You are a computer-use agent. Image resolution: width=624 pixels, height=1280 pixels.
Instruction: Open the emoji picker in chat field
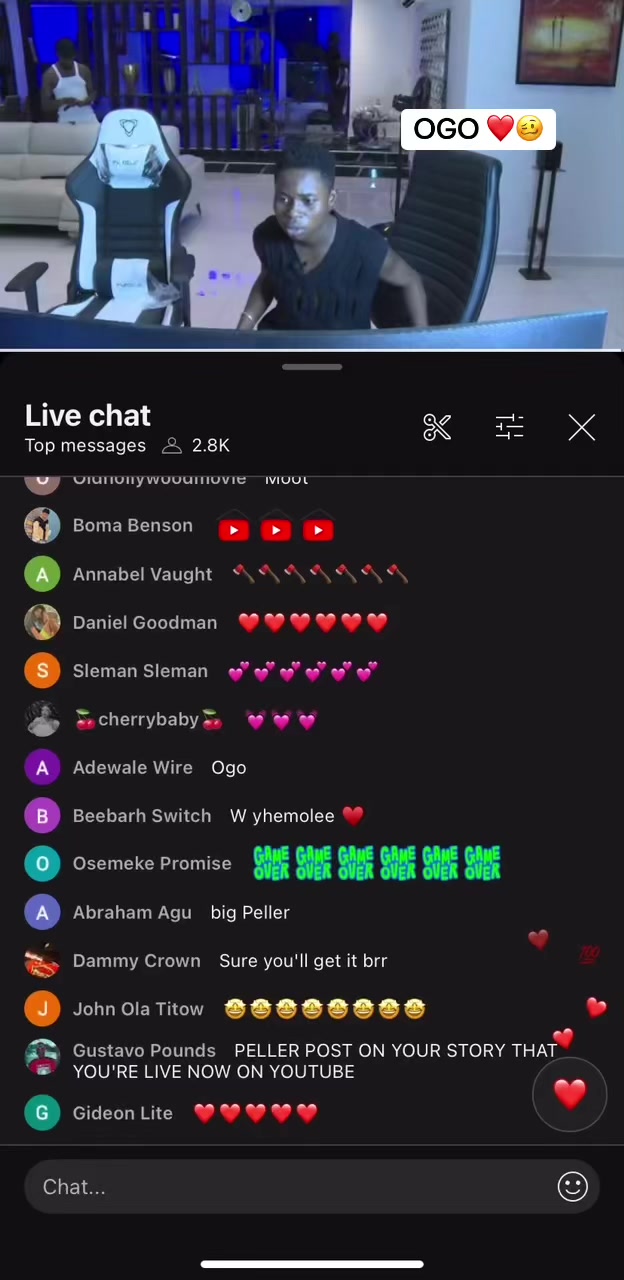572,1187
